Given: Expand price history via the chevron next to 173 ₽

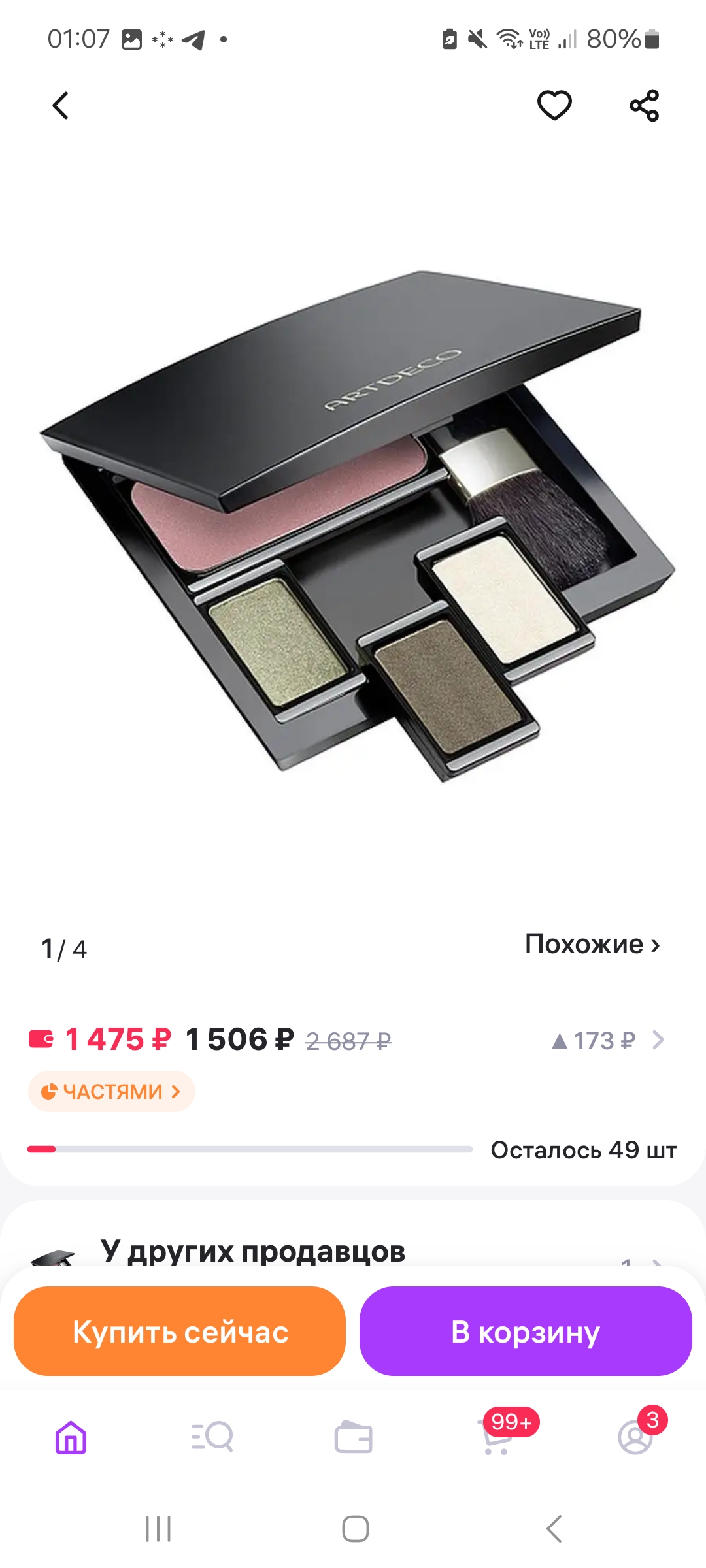Looking at the screenshot, I should 660,1040.
